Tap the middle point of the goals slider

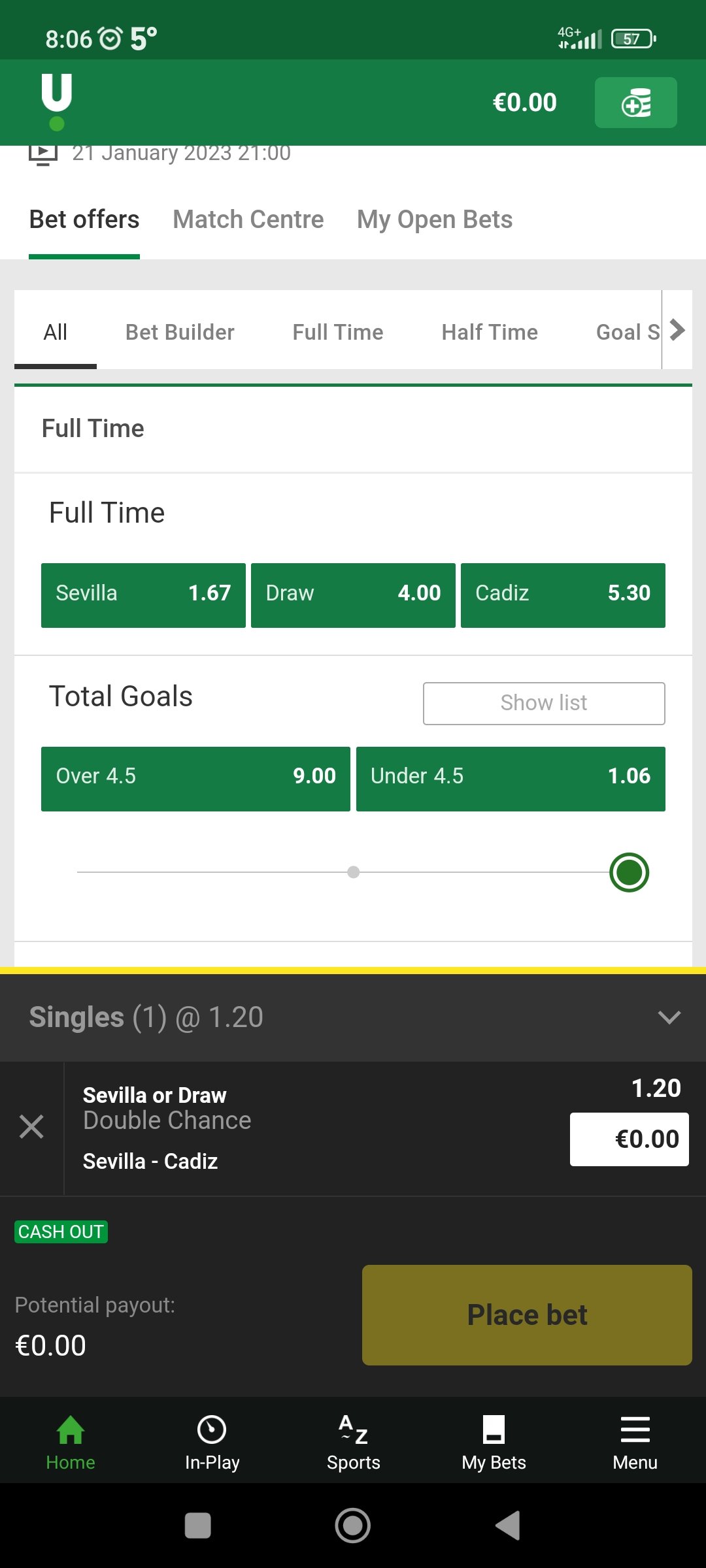(x=354, y=872)
